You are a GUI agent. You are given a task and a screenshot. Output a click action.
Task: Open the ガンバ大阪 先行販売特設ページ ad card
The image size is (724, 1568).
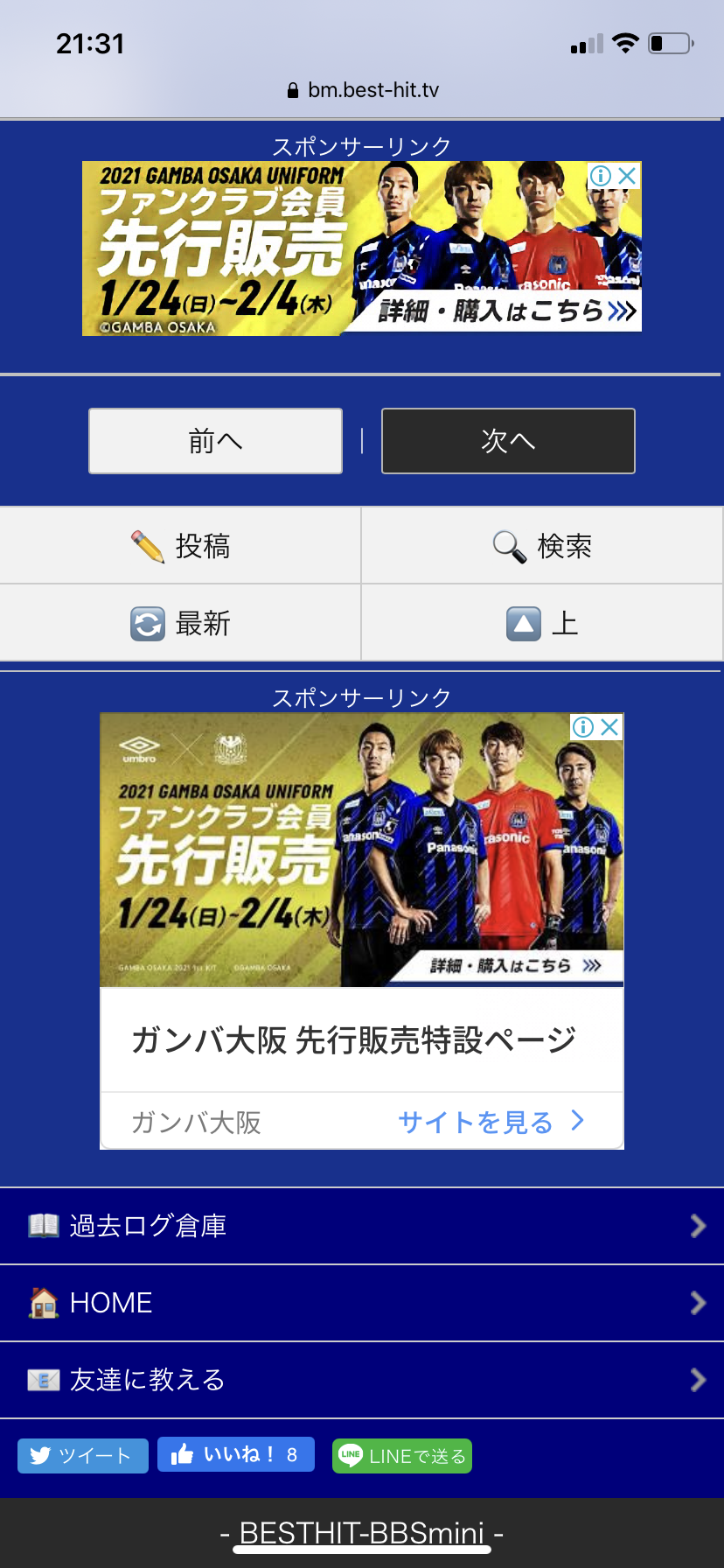tap(353, 1039)
